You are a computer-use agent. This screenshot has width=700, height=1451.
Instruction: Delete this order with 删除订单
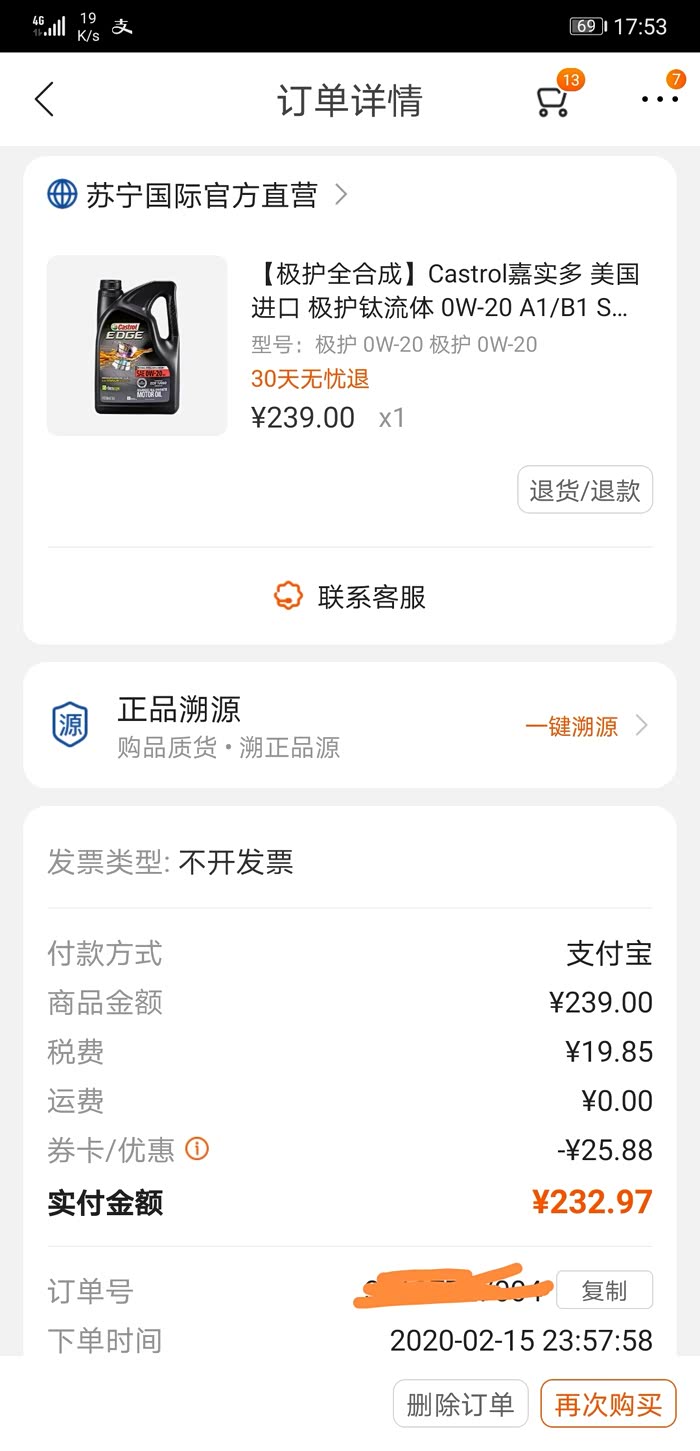click(x=460, y=1404)
